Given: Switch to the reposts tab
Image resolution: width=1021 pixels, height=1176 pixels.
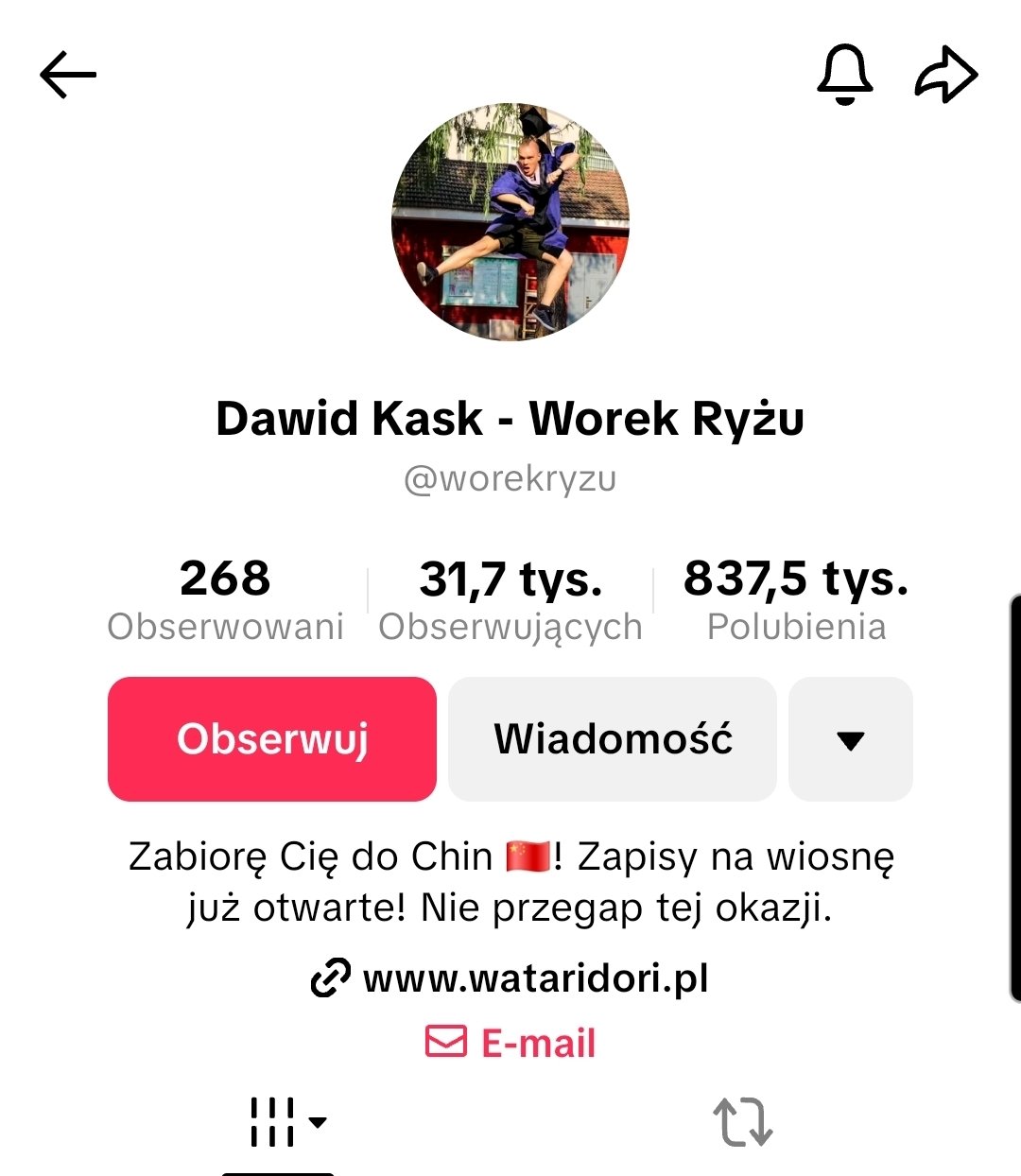Looking at the screenshot, I should [x=742, y=1122].
